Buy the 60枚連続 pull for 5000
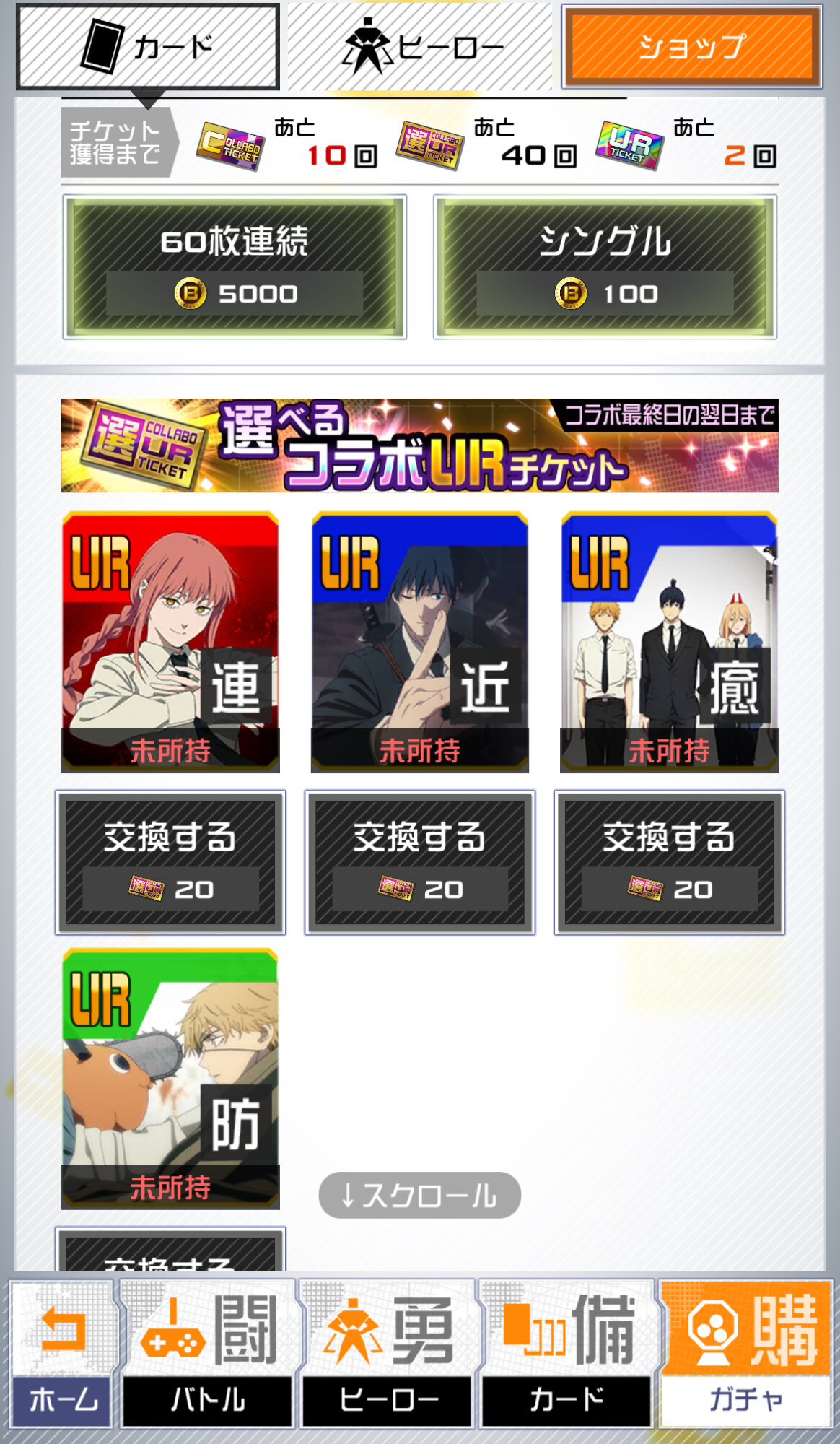 pyautogui.click(x=235, y=266)
